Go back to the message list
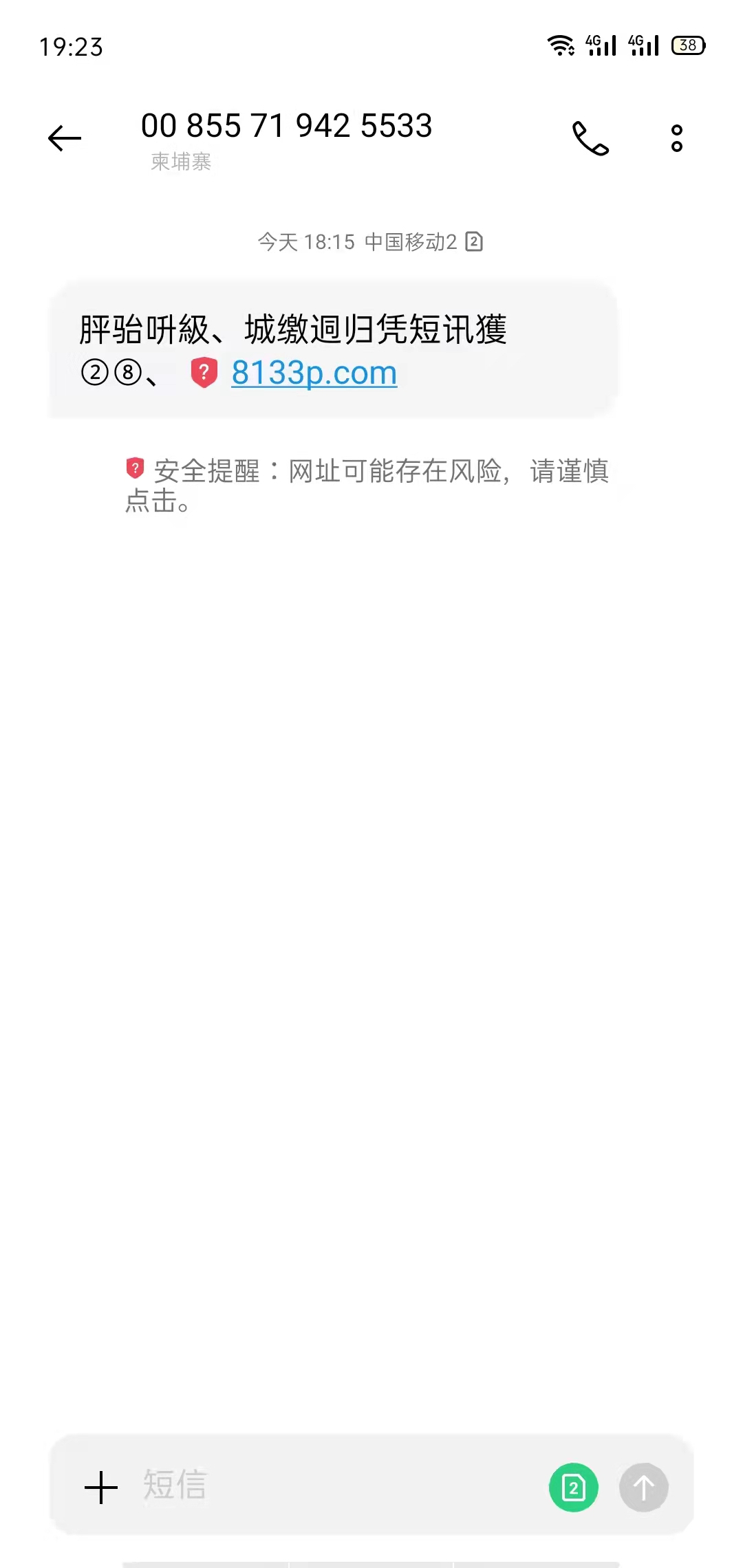The width and height of the screenshot is (743, 1568). coord(65,138)
